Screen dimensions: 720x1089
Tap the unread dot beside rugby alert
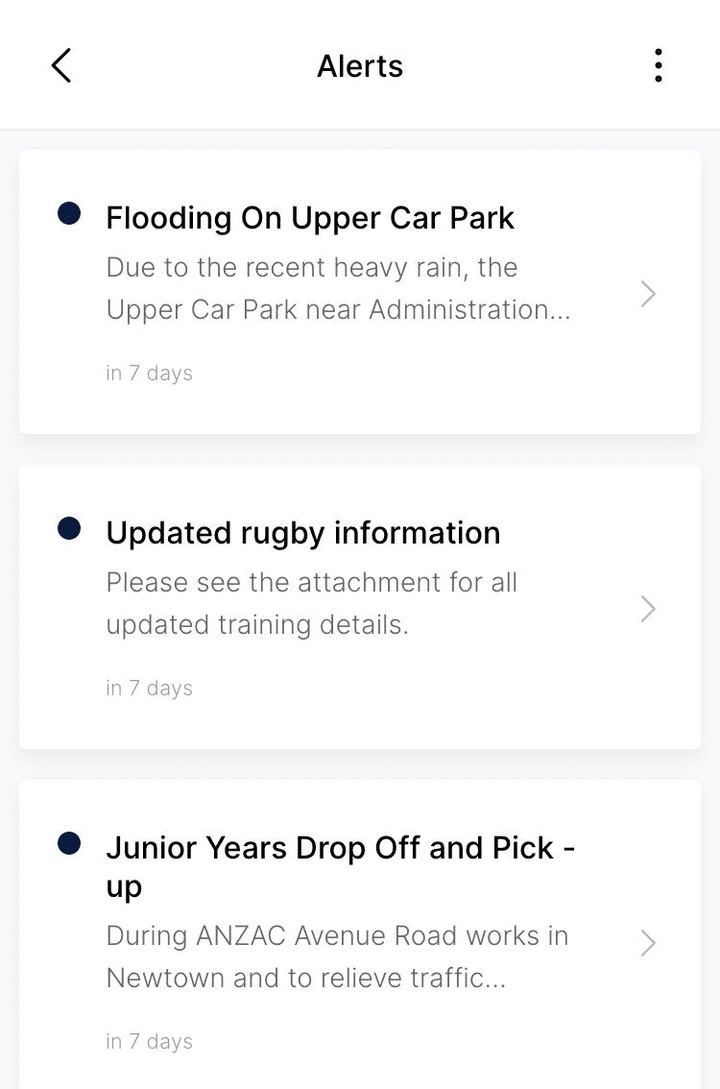tap(70, 529)
